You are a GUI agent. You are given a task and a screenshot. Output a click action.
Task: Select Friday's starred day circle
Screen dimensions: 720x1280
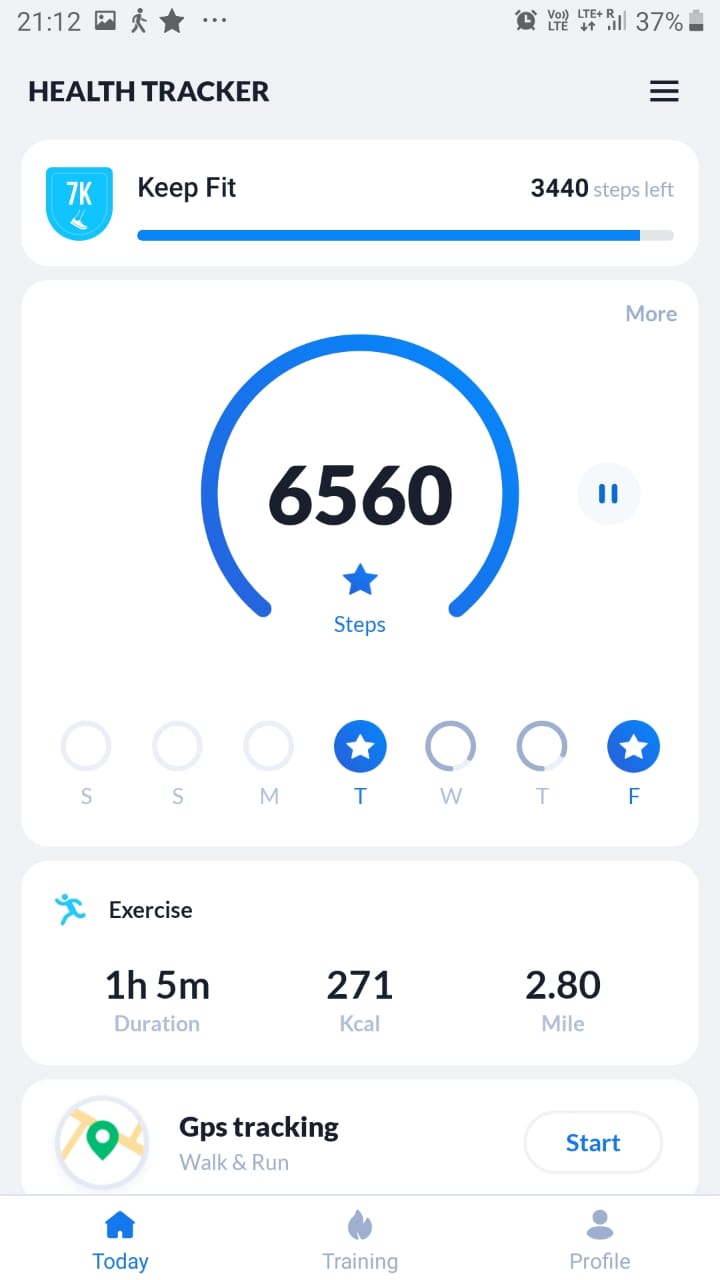[x=633, y=747]
